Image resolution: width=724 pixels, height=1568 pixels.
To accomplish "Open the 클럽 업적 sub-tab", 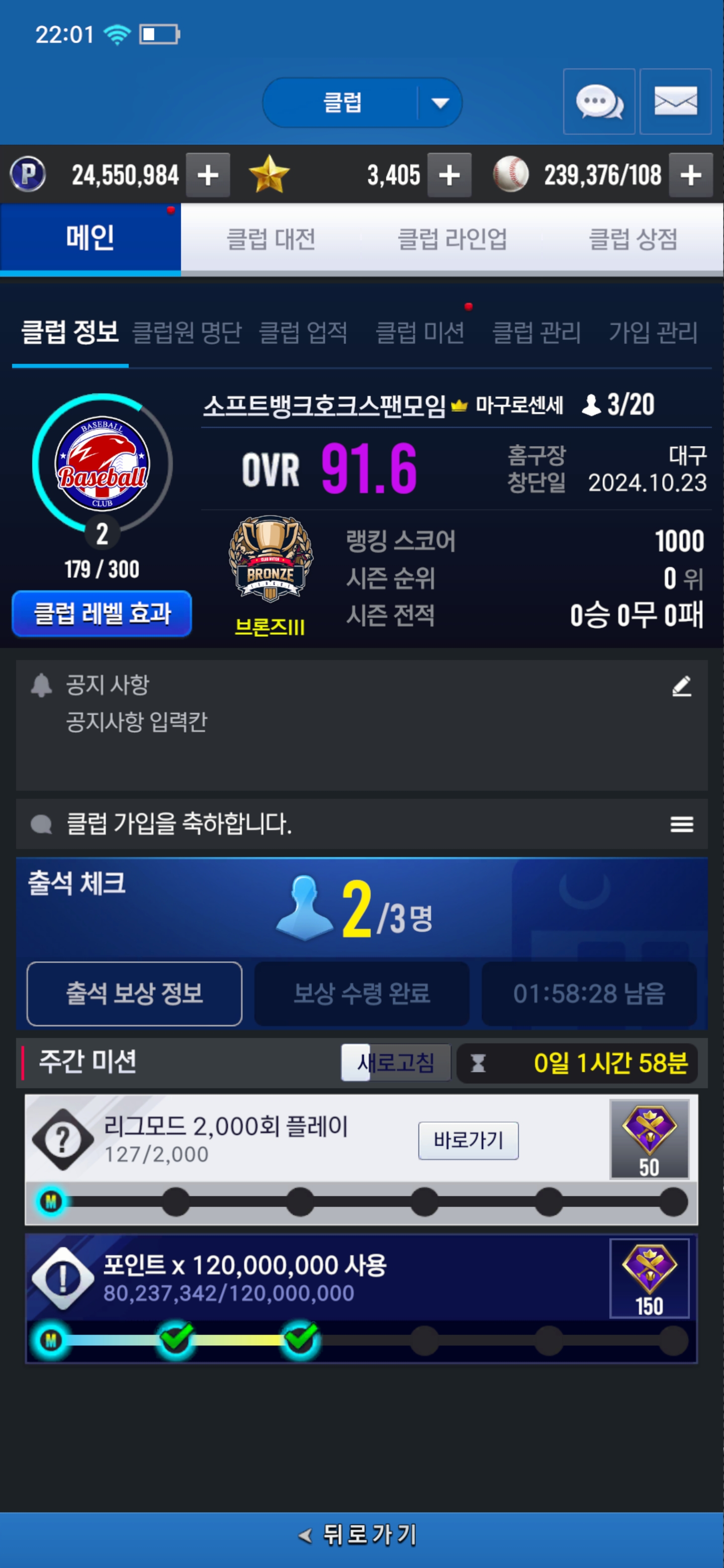I will pyautogui.click(x=303, y=332).
